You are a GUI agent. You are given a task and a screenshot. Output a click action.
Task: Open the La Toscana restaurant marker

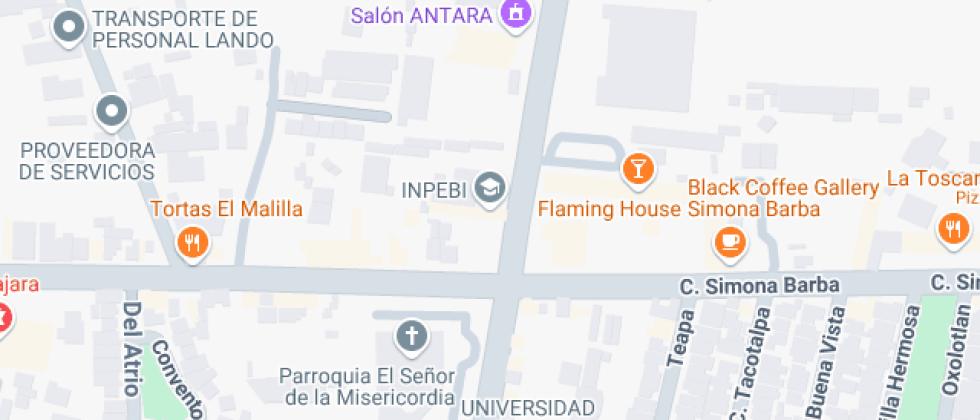click(x=953, y=231)
